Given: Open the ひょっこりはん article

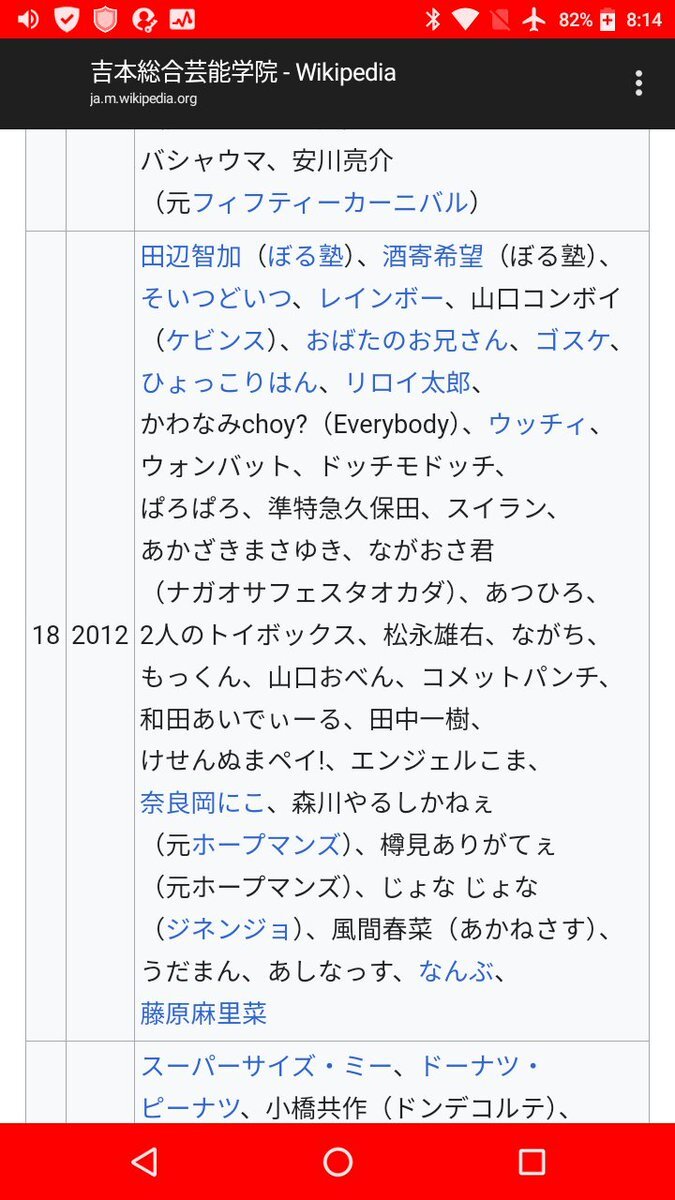Looking at the screenshot, I should pyautogui.click(x=229, y=382).
